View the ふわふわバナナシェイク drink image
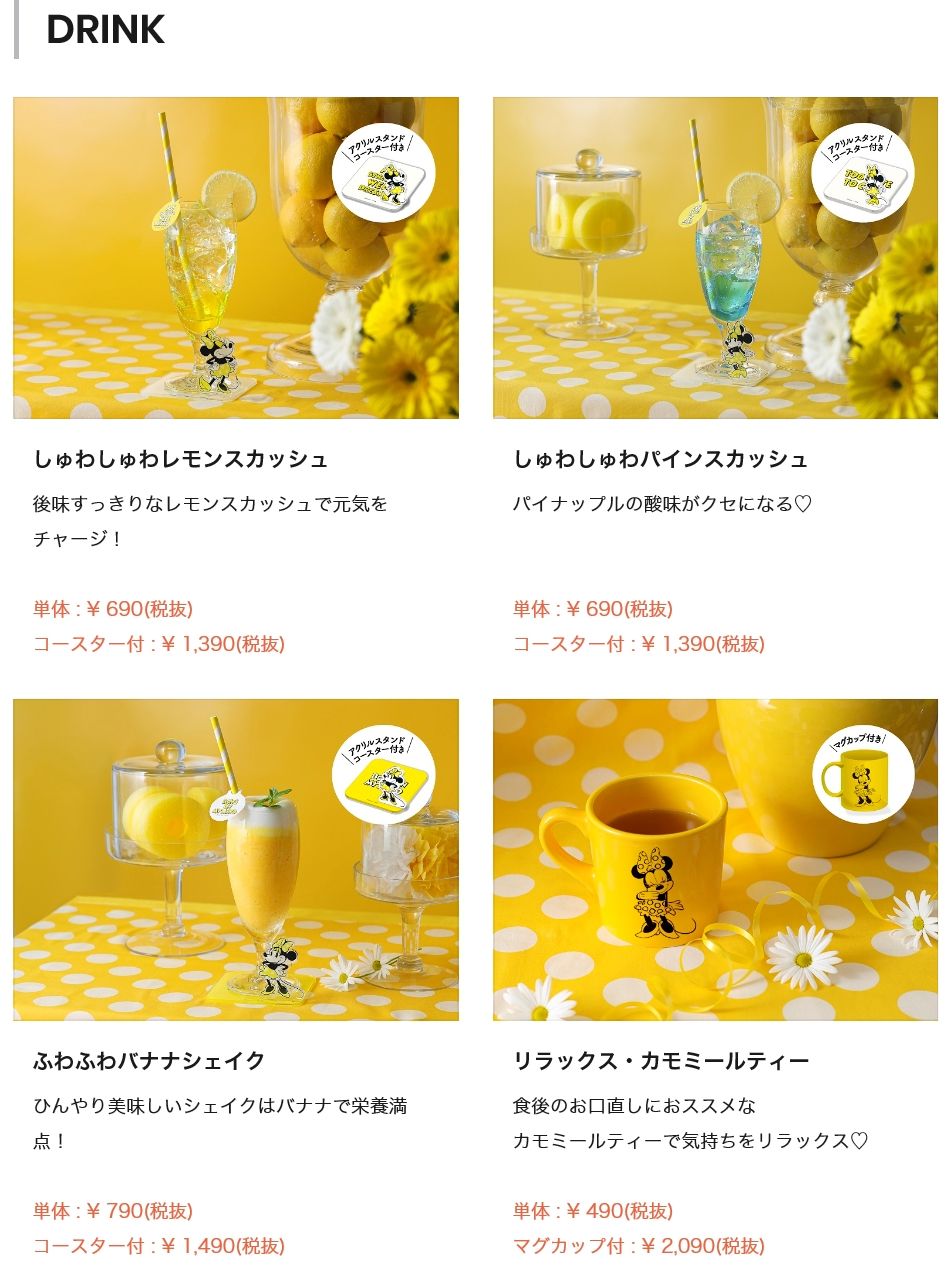Screen dimensions: 950x1280 236,860
